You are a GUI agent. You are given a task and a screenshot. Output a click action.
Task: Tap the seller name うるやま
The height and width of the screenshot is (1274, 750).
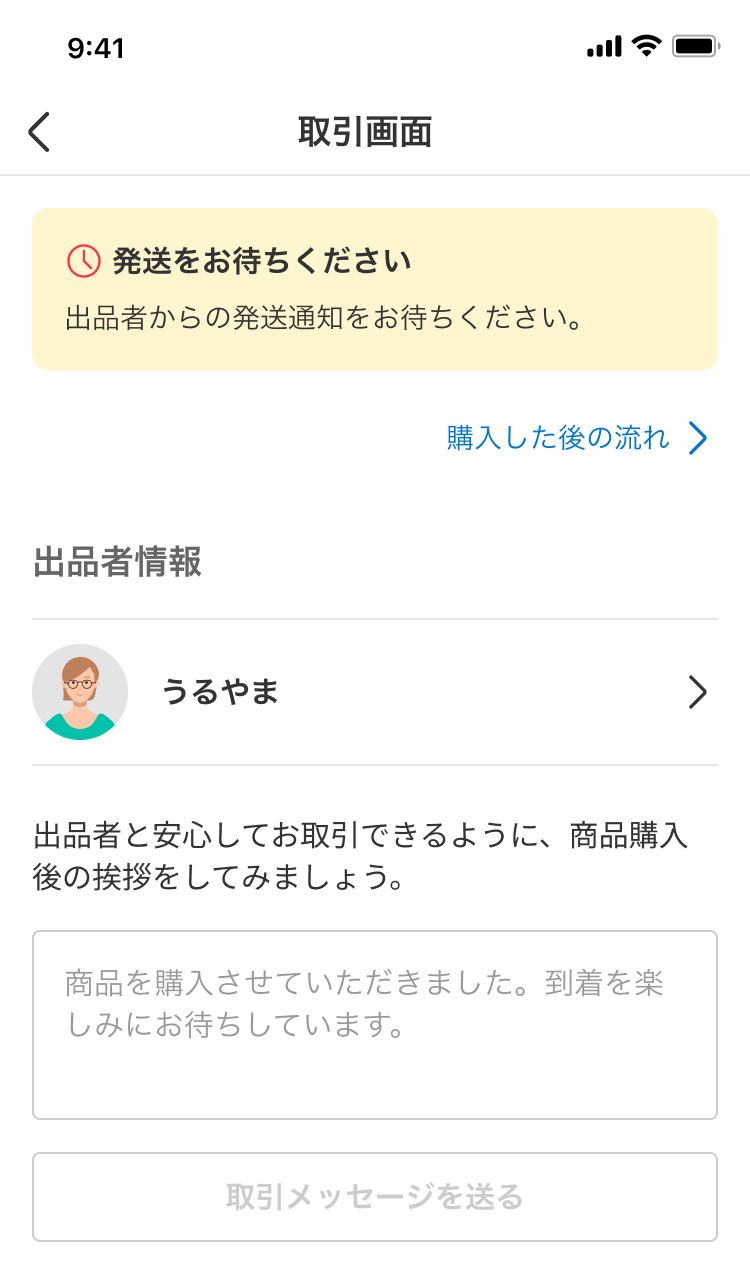[x=222, y=692]
